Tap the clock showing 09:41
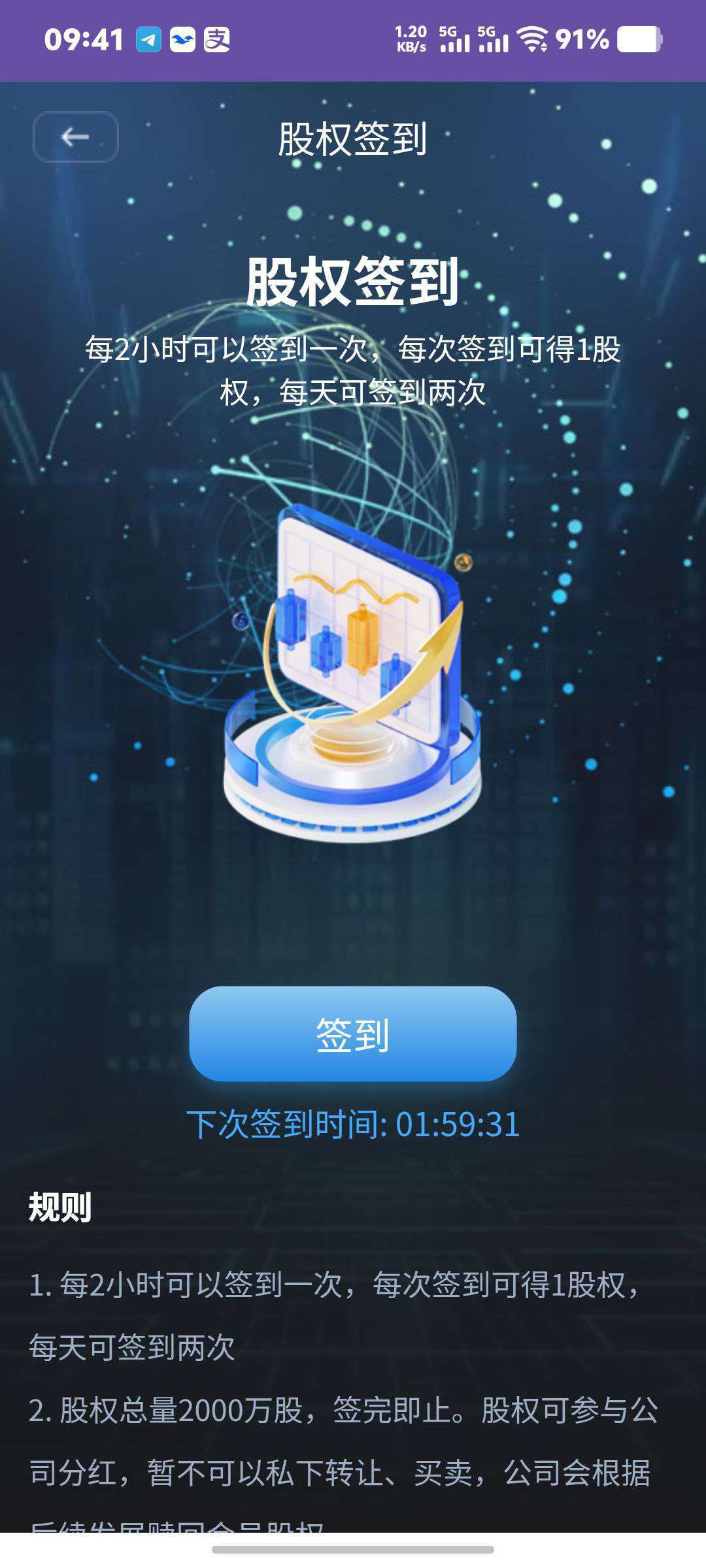Screen dimensions: 706x1568 [x=85, y=41]
